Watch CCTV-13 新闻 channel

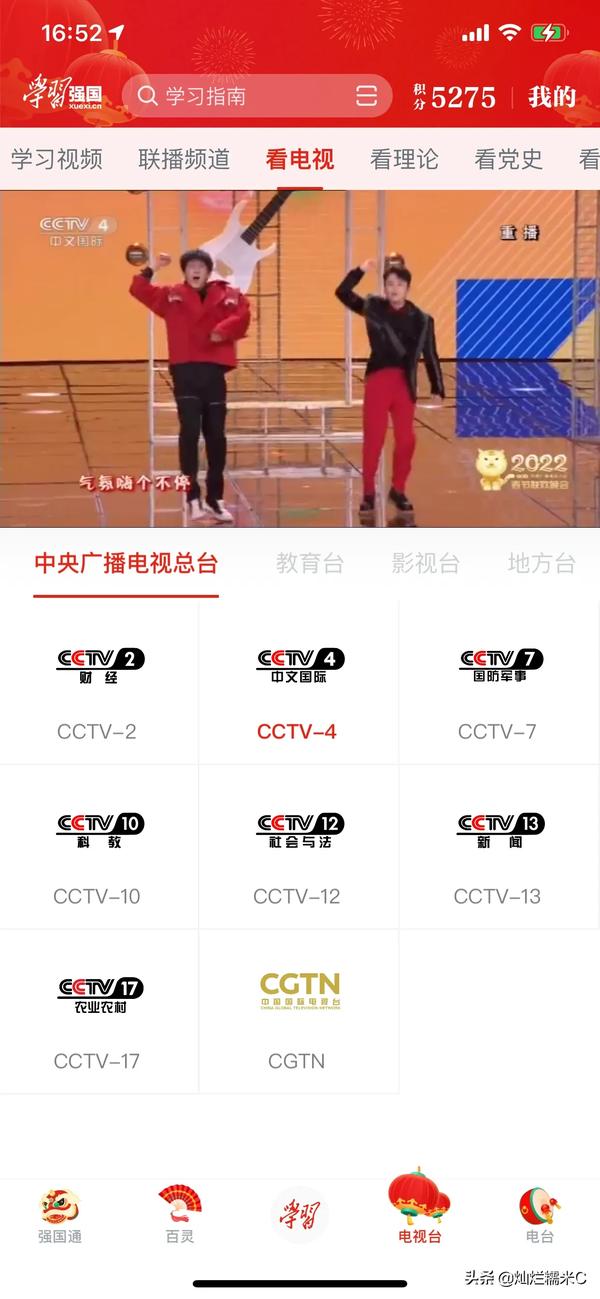tap(499, 848)
